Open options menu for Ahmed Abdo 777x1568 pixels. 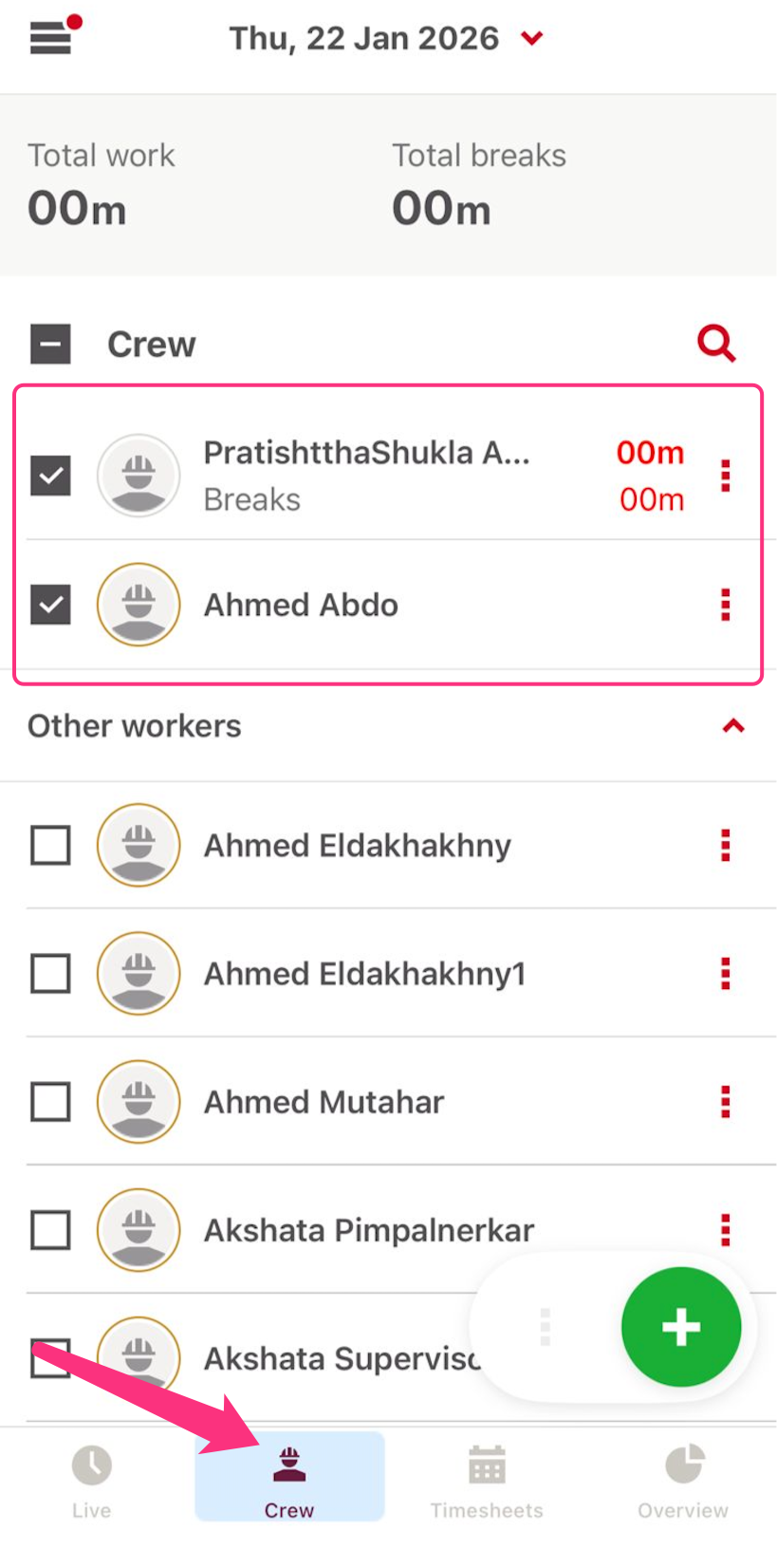[x=726, y=605]
